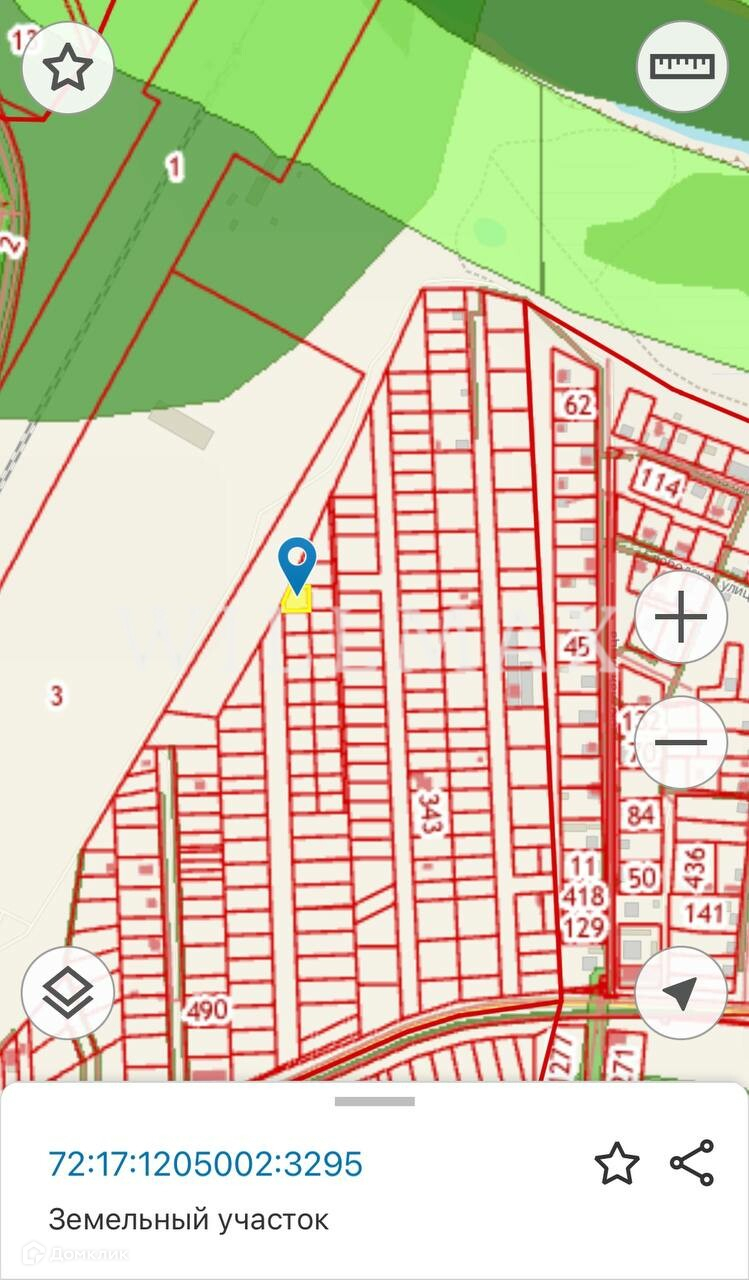Expand the bottom sheet handle

coord(374,1101)
